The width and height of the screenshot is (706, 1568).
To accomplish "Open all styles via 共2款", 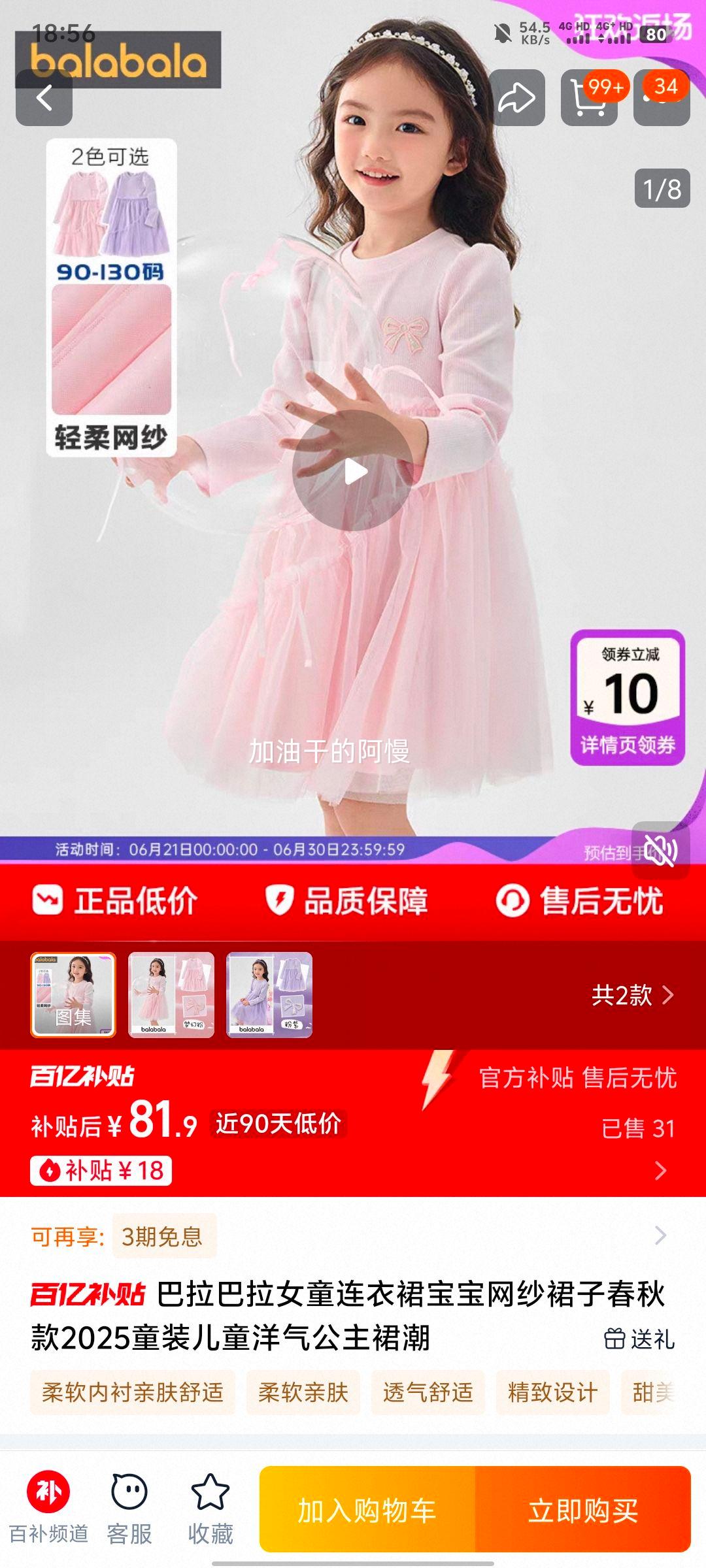I will tap(631, 995).
